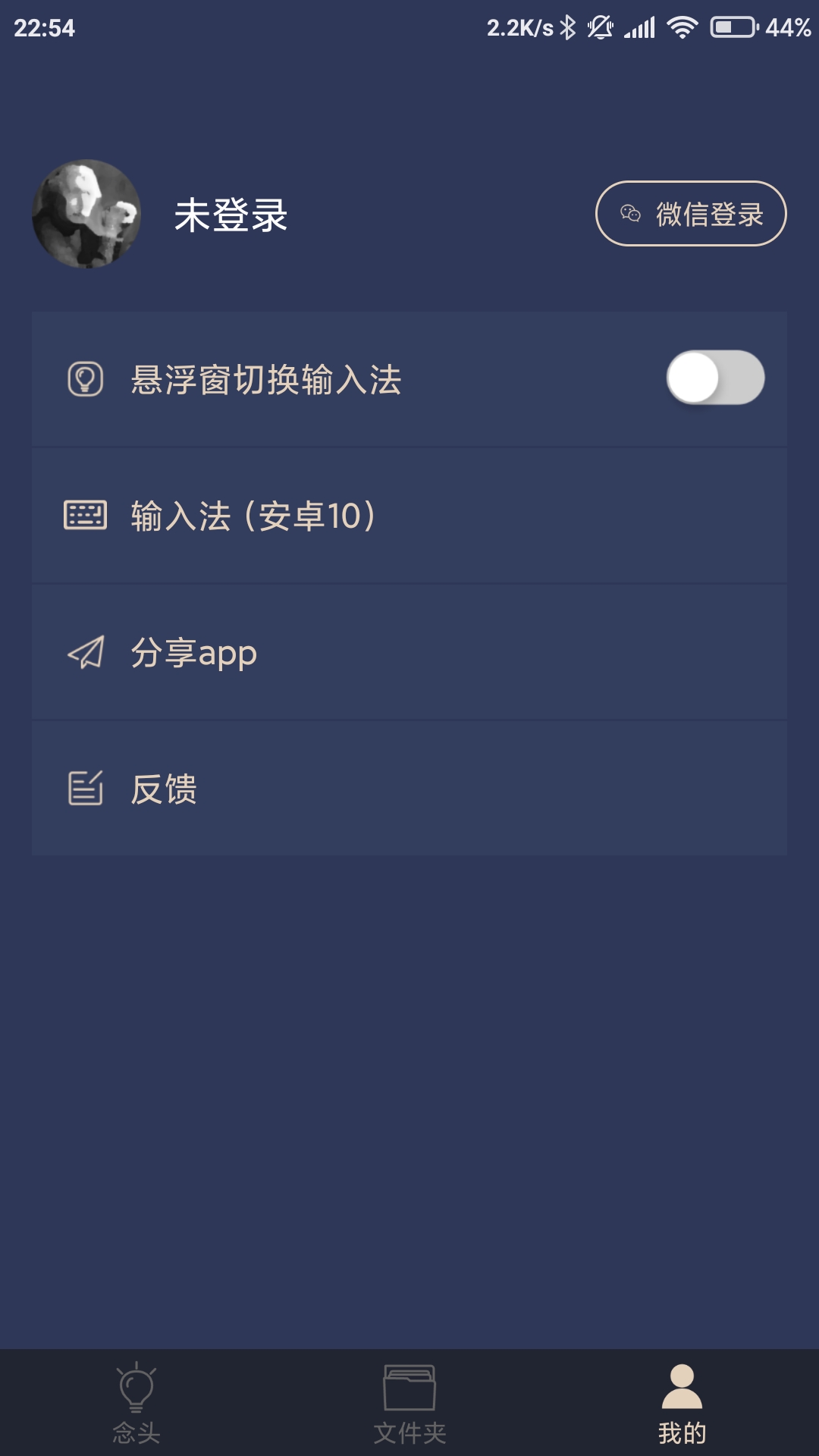This screenshot has height=1456, width=819.
Task: Open the 分享app row
Action: [x=409, y=652]
